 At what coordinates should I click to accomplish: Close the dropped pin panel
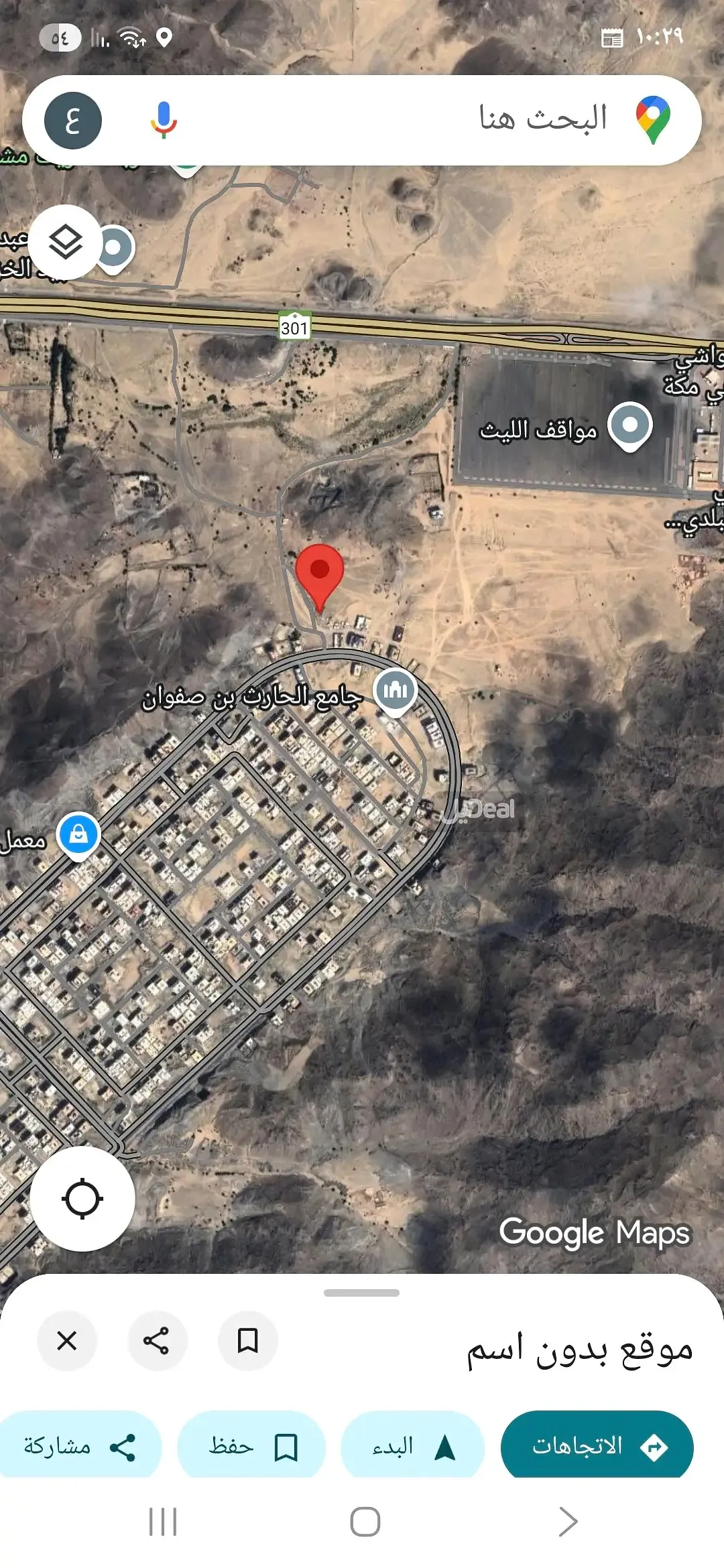(67, 1341)
